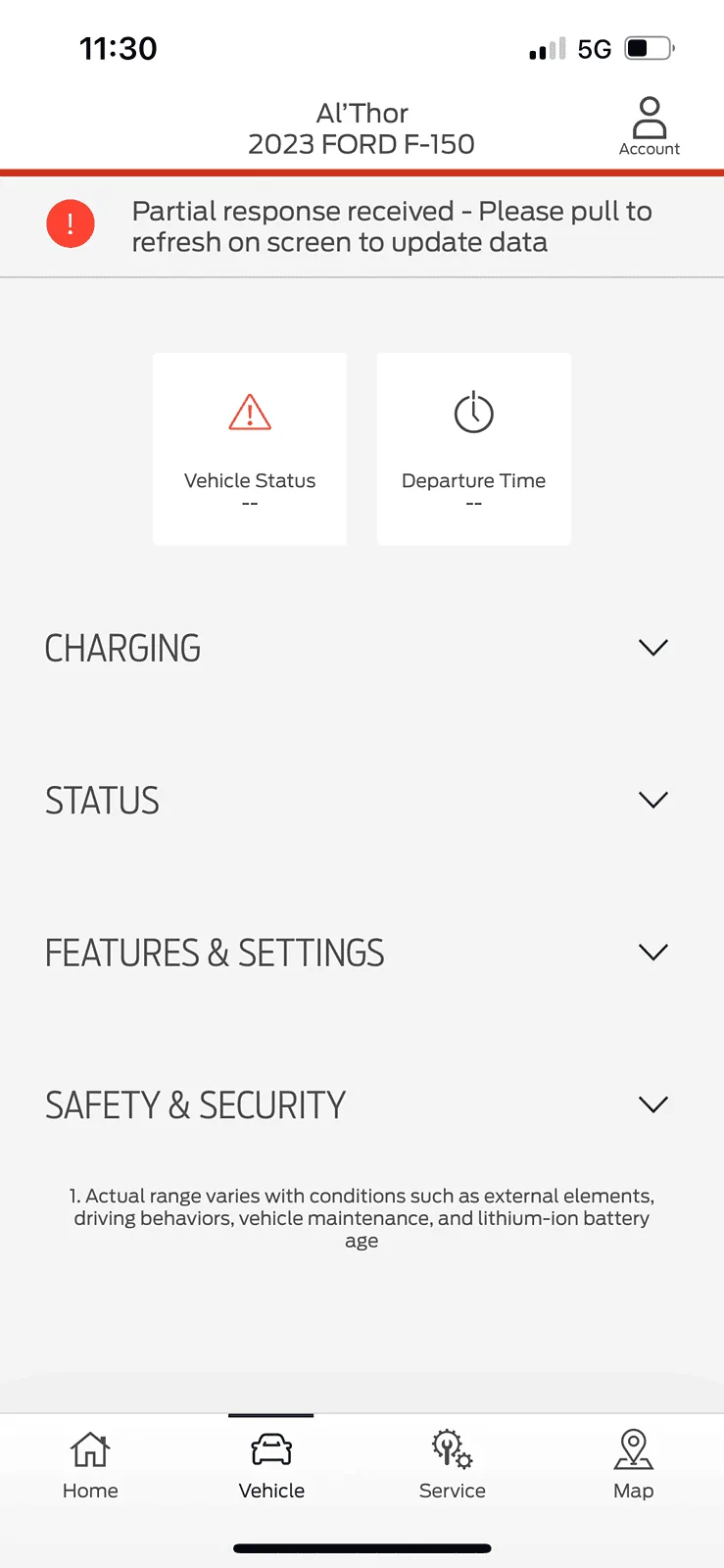Switch to the Service tab
The image size is (724, 1568).
451,1465
